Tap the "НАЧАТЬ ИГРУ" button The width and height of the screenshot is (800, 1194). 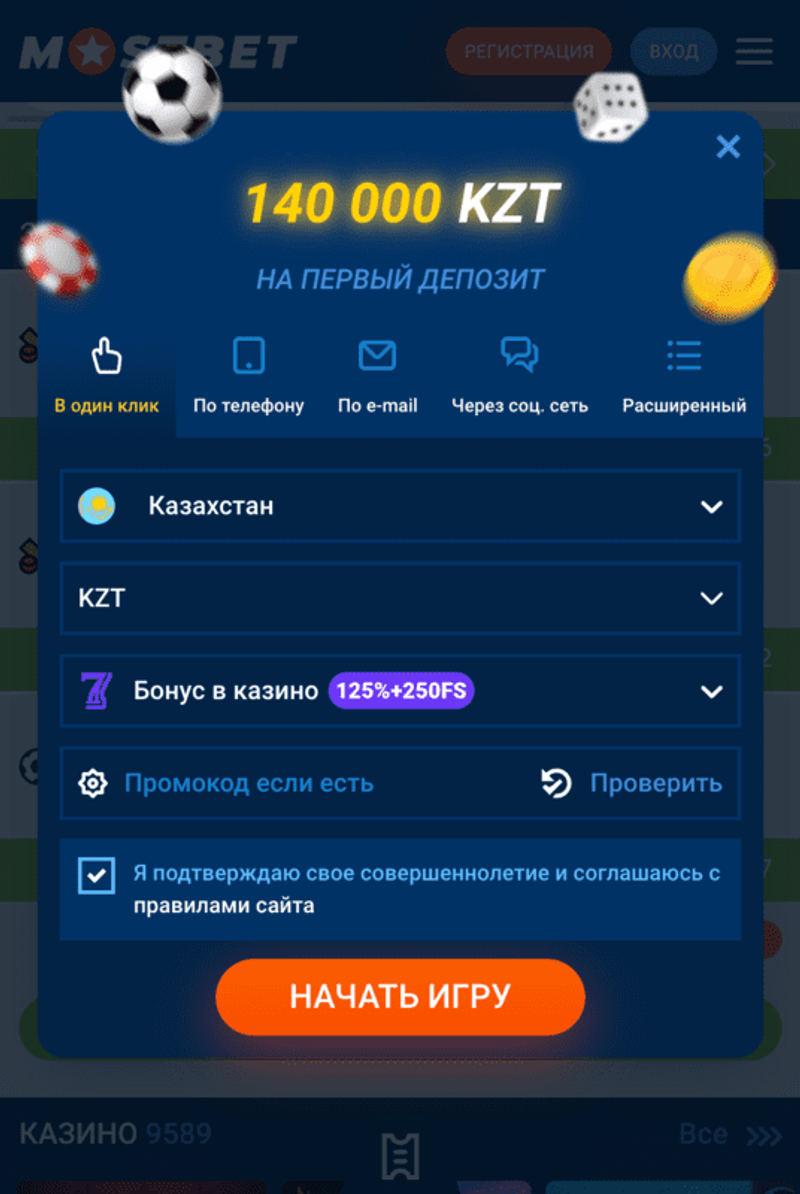tap(400, 996)
